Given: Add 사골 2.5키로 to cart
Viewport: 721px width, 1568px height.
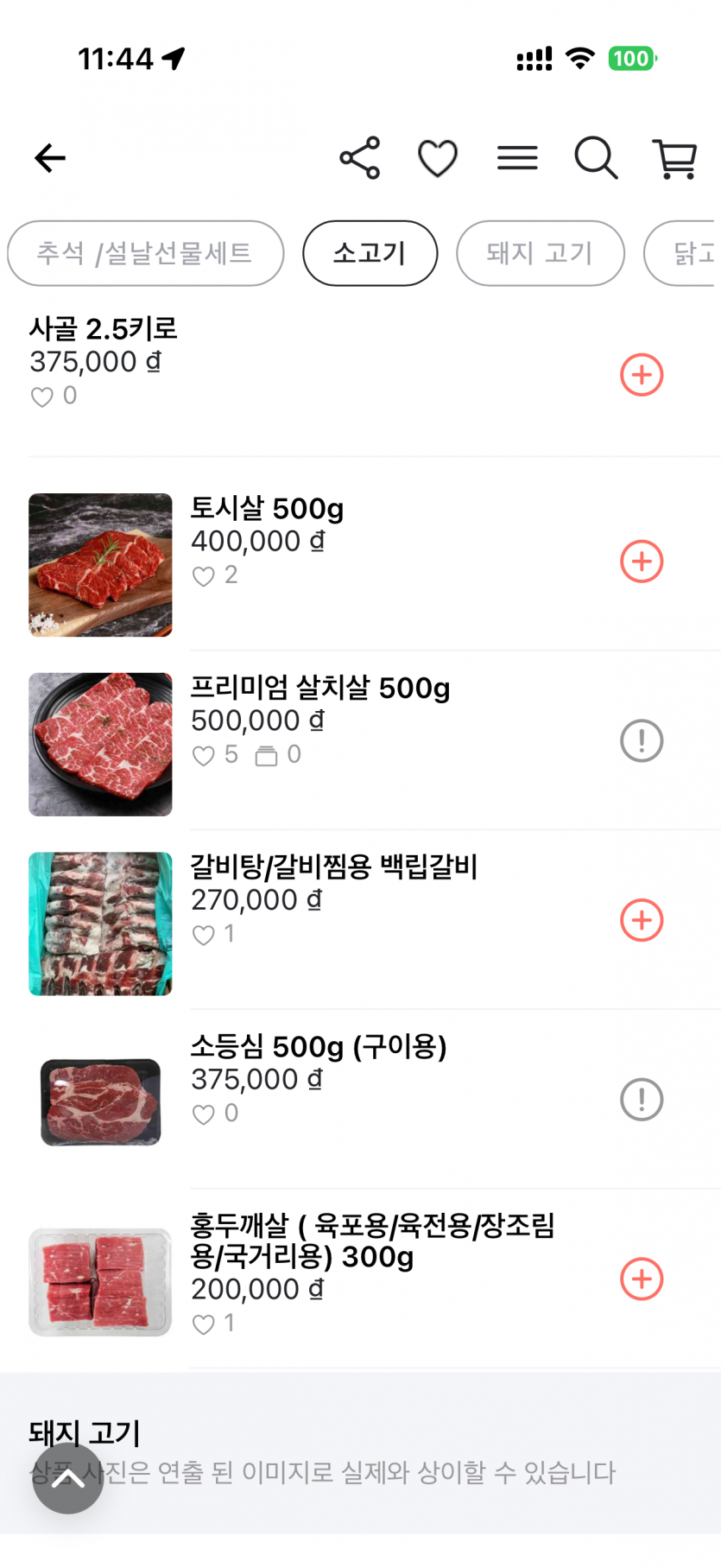Looking at the screenshot, I should [x=642, y=375].
